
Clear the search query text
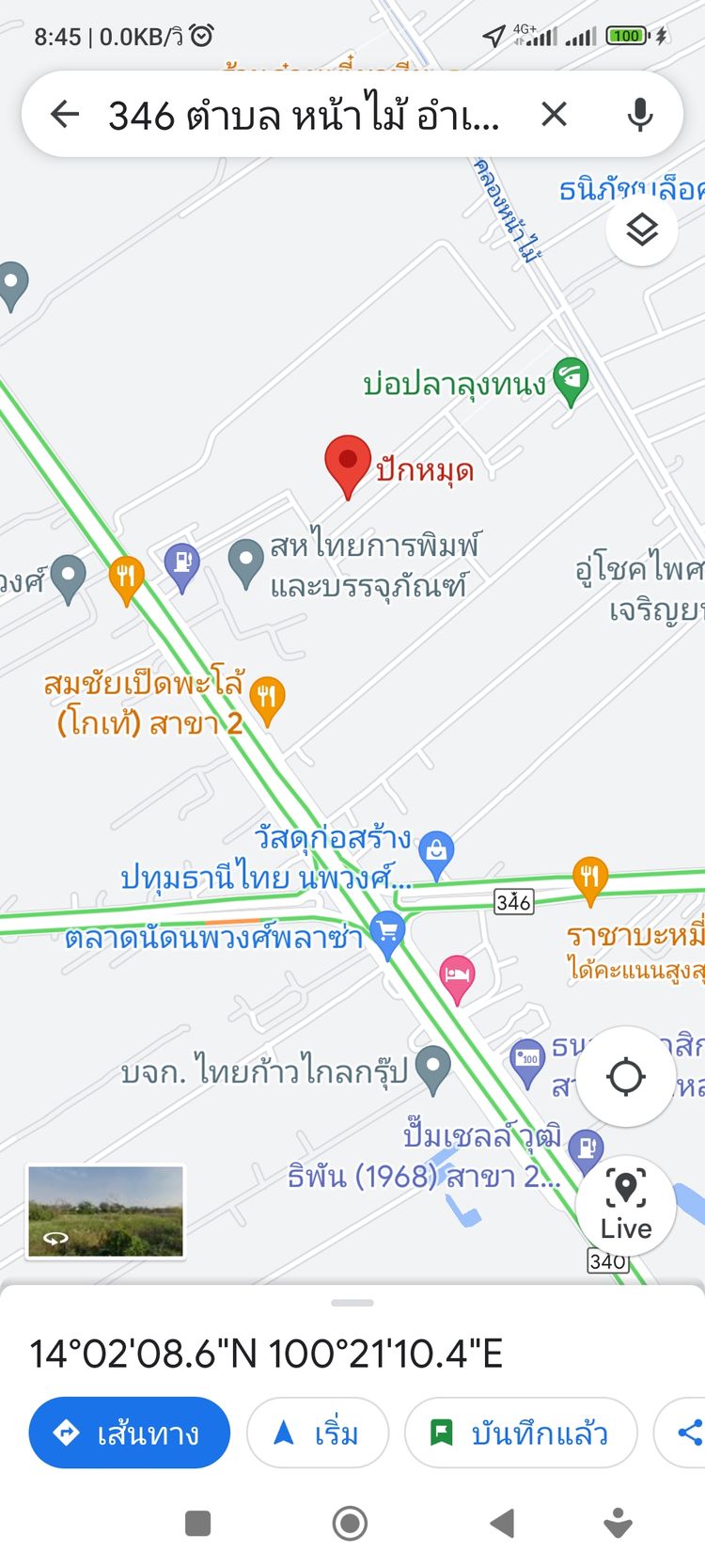click(x=555, y=115)
